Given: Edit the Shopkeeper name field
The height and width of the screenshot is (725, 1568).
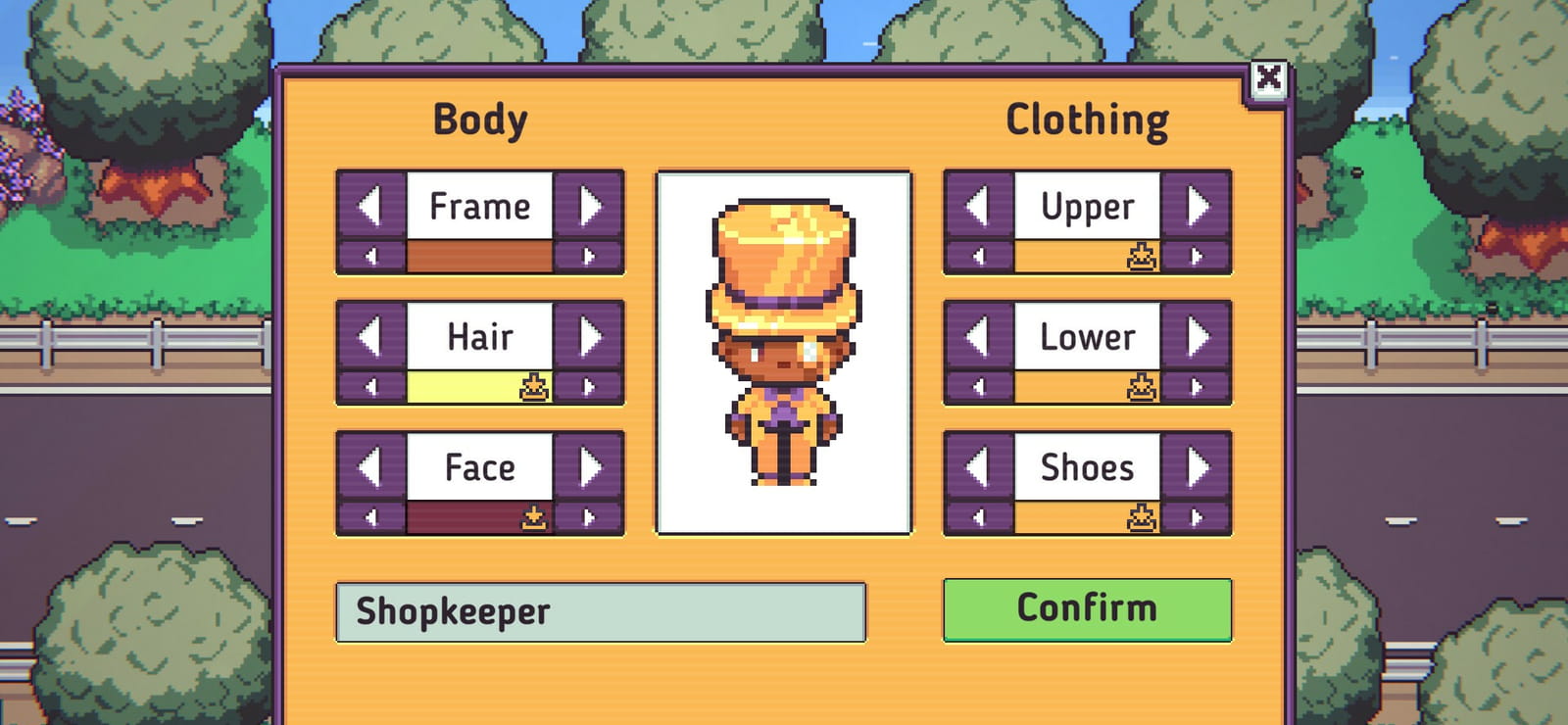Looking at the screenshot, I should (601, 612).
